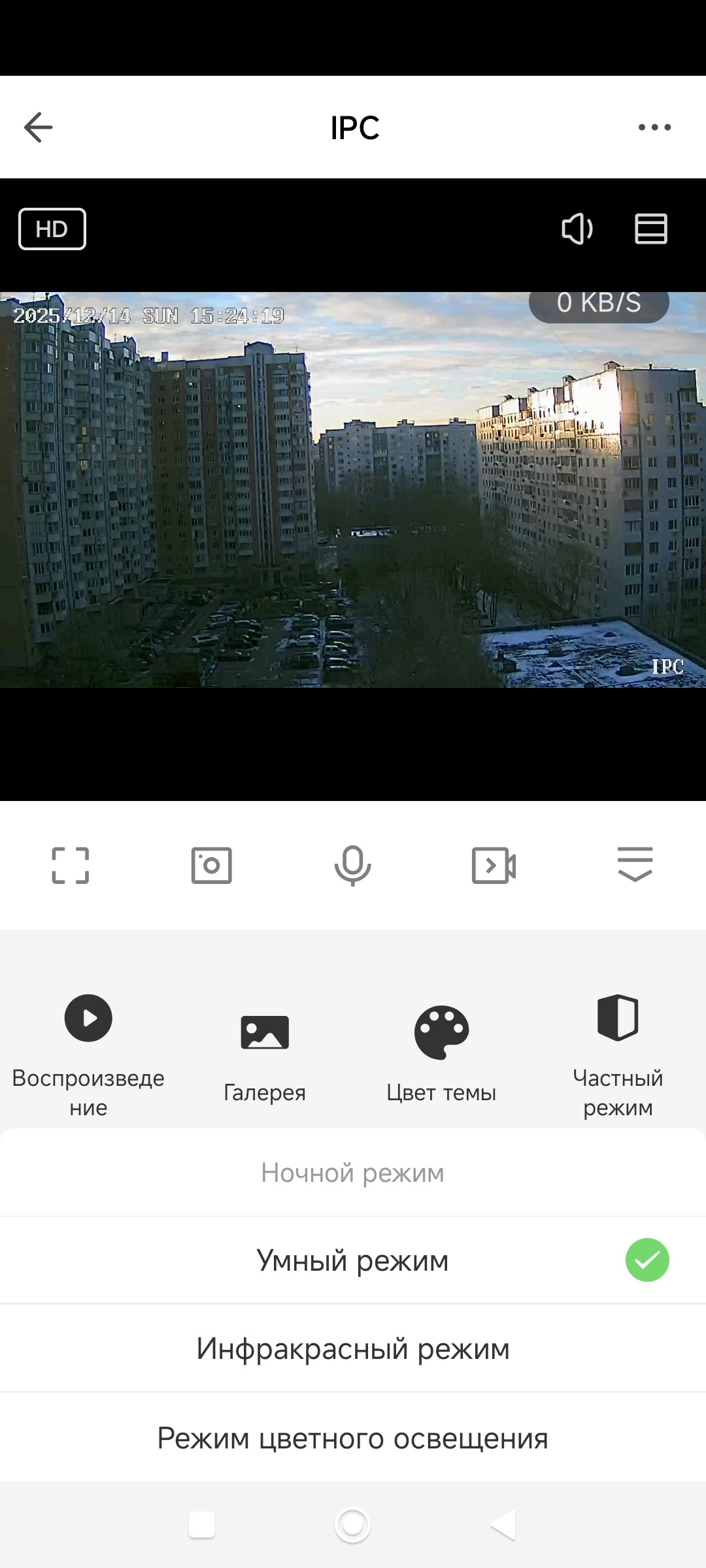Screen dimensions: 706x1568
Task: Tap the system home button
Action: [353, 1525]
